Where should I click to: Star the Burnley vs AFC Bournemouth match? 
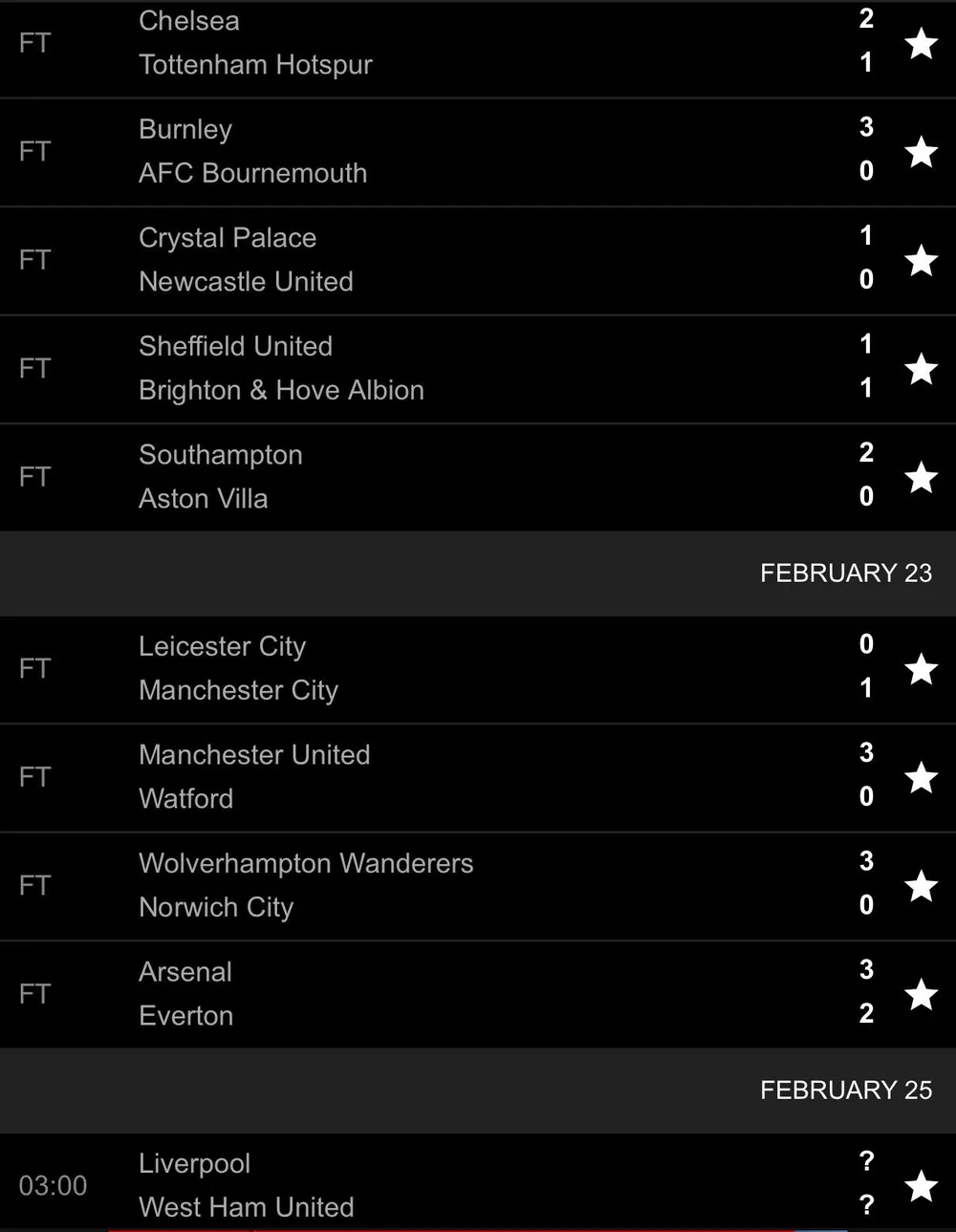pyautogui.click(x=921, y=152)
